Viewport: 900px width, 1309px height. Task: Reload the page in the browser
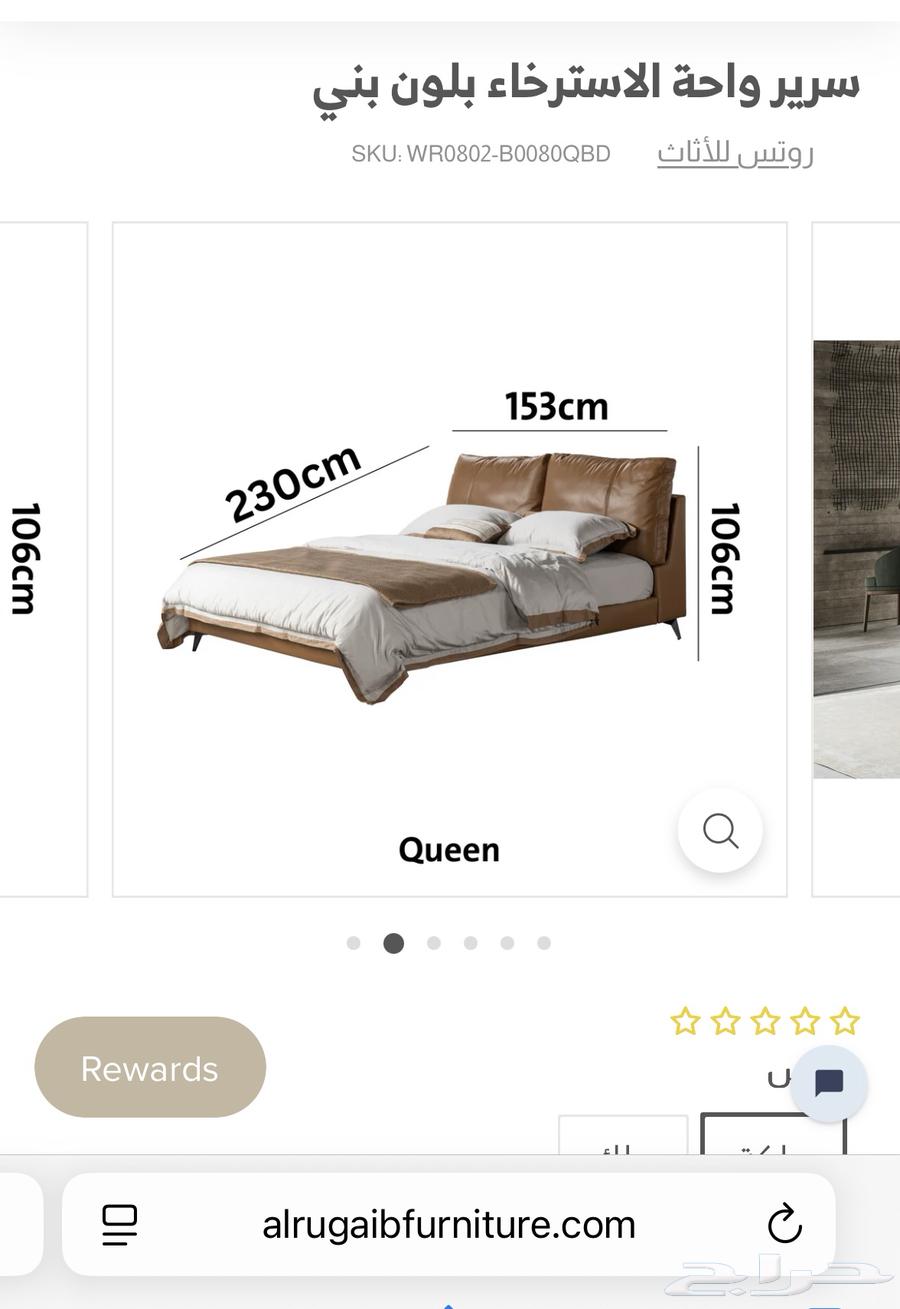coord(784,1224)
